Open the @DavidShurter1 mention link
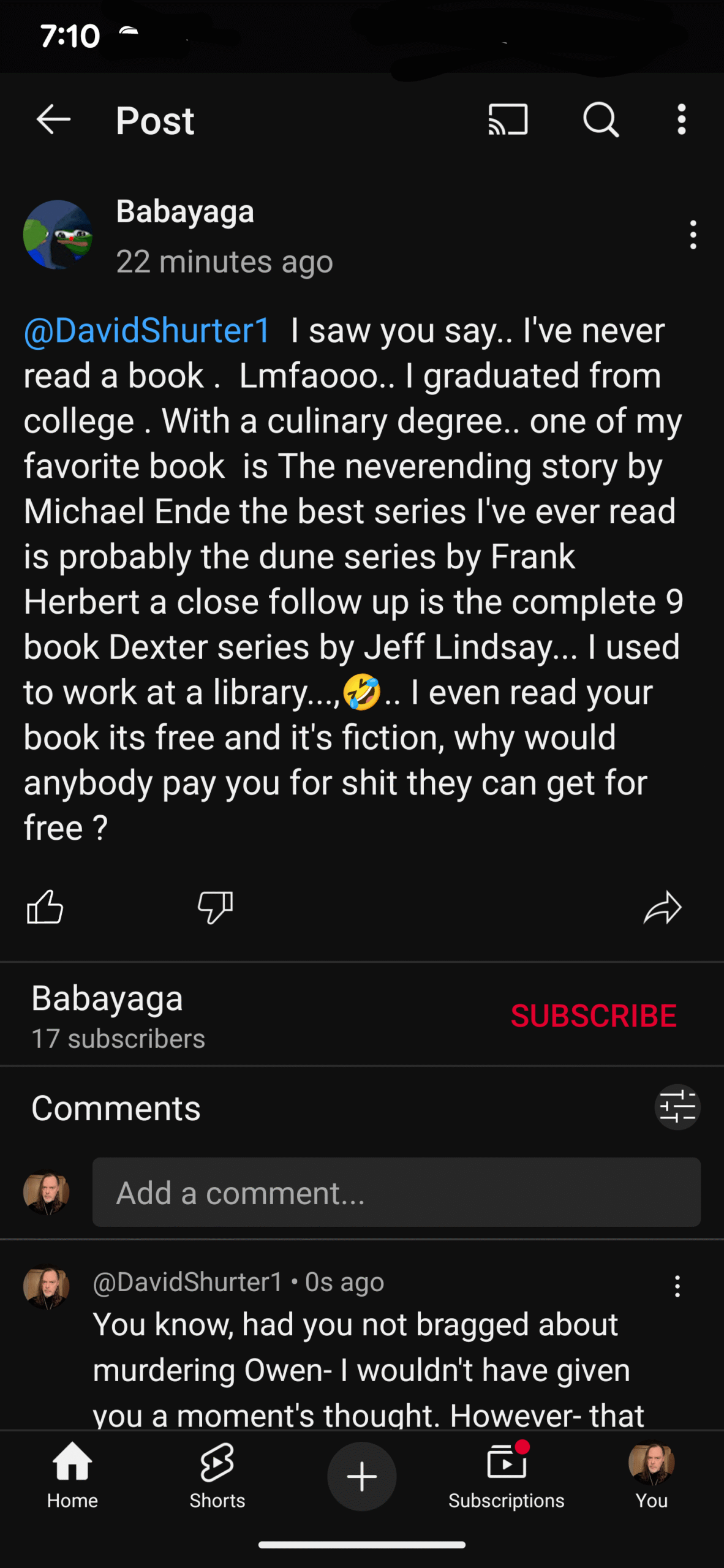 point(147,331)
